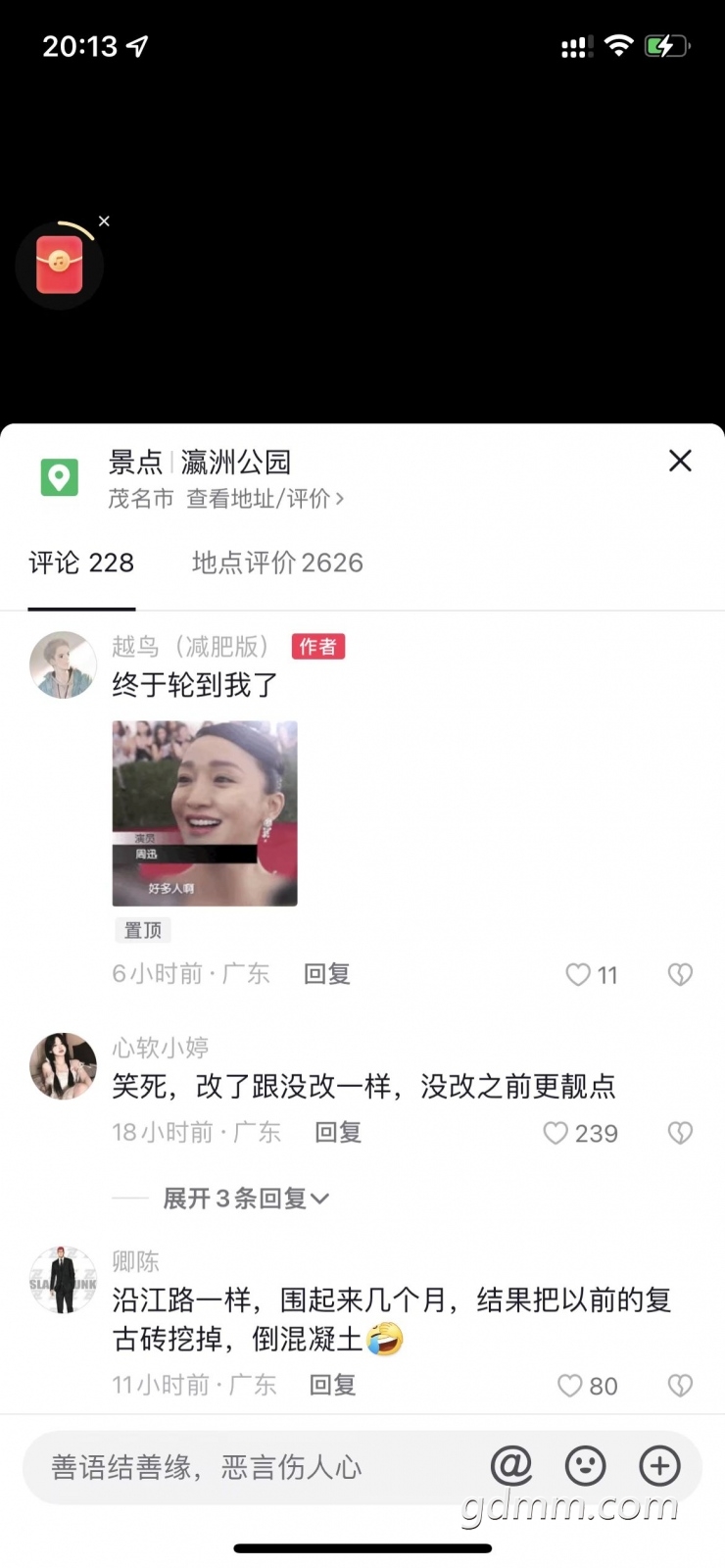Mention someone with the @ icon
725x1568 pixels.
[510, 1466]
